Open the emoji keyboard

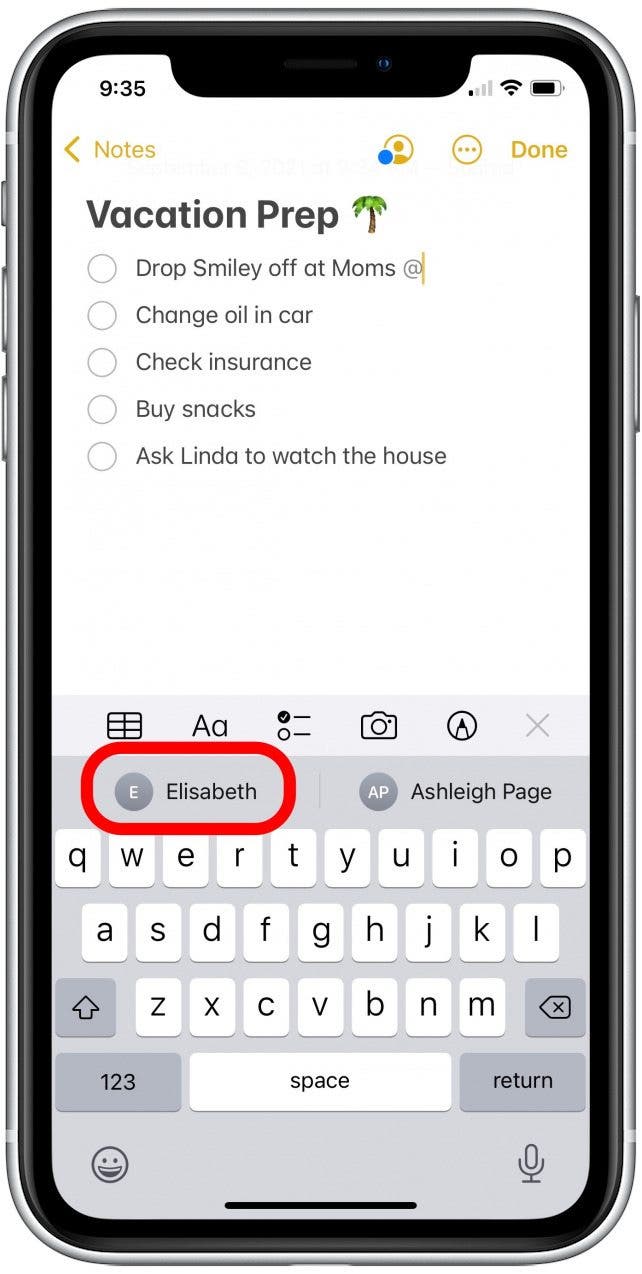[110, 1164]
